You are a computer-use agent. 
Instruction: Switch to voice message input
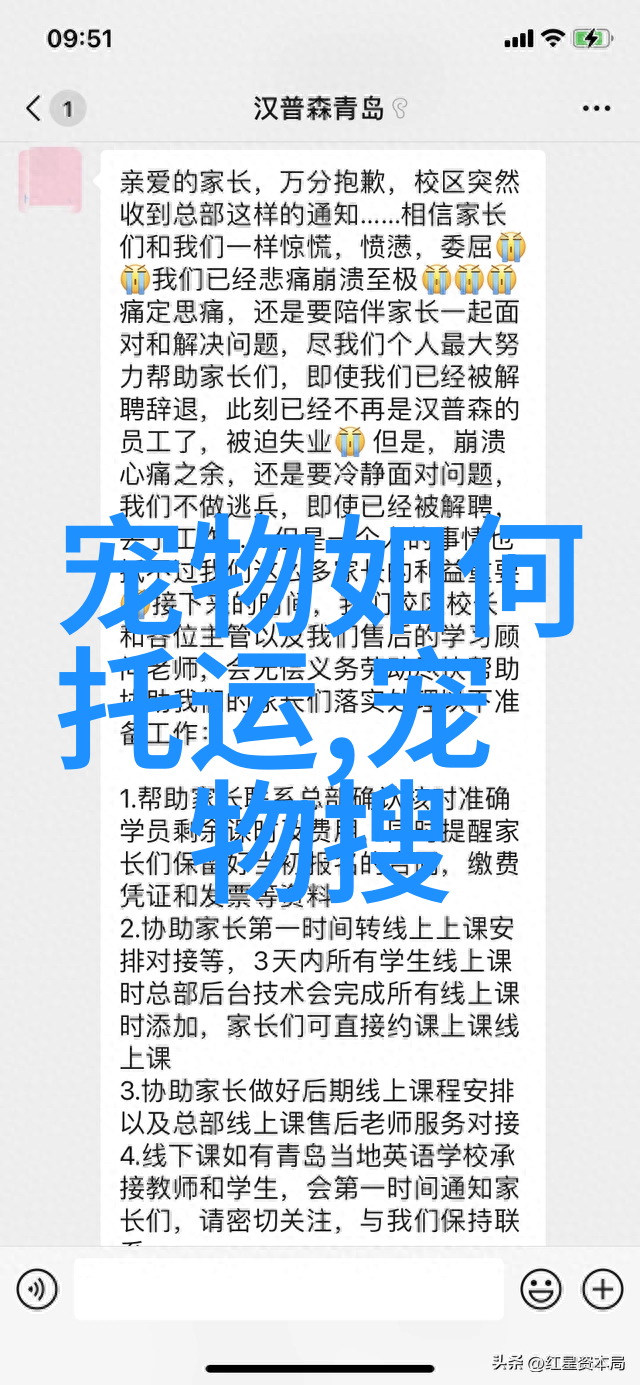click(37, 1290)
